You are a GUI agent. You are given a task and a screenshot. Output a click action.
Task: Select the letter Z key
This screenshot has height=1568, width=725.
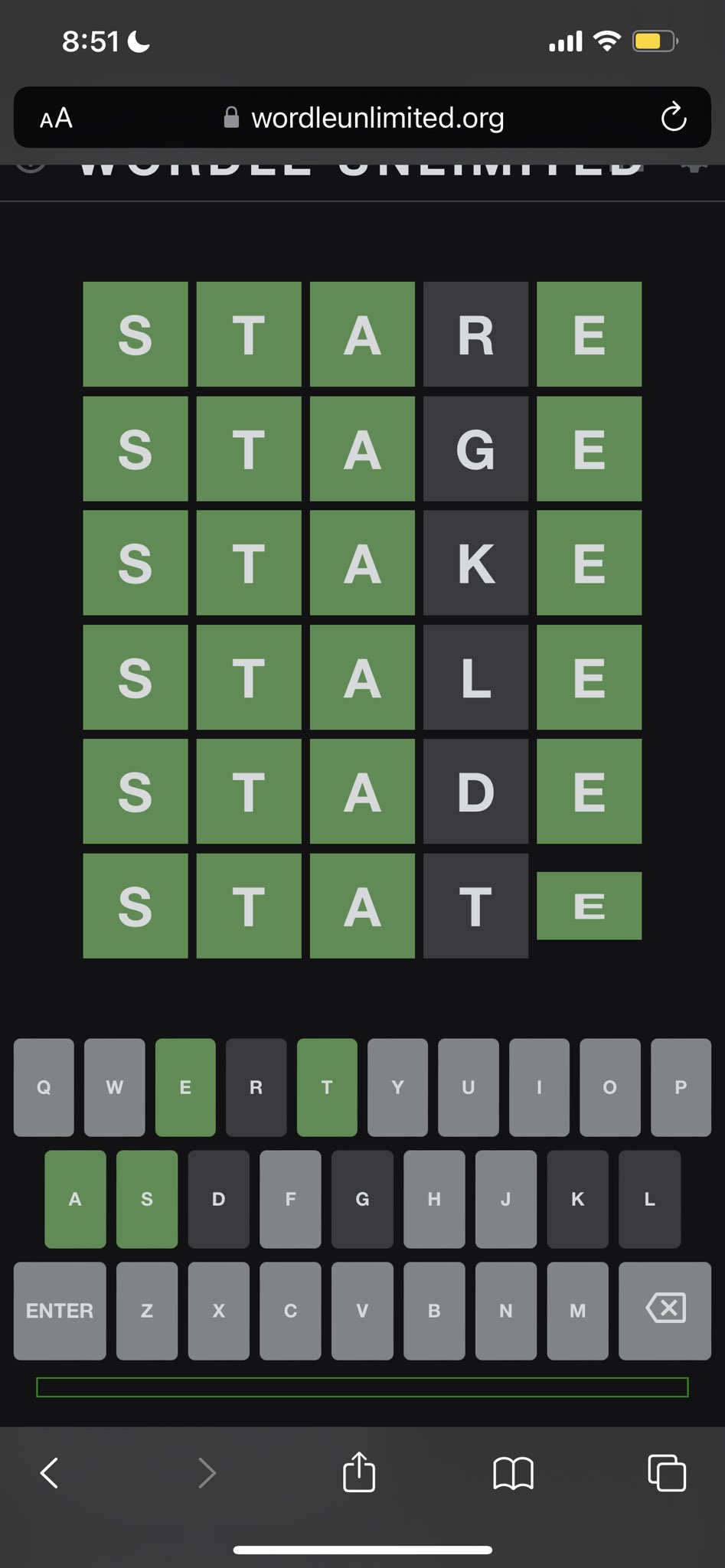click(x=147, y=1311)
